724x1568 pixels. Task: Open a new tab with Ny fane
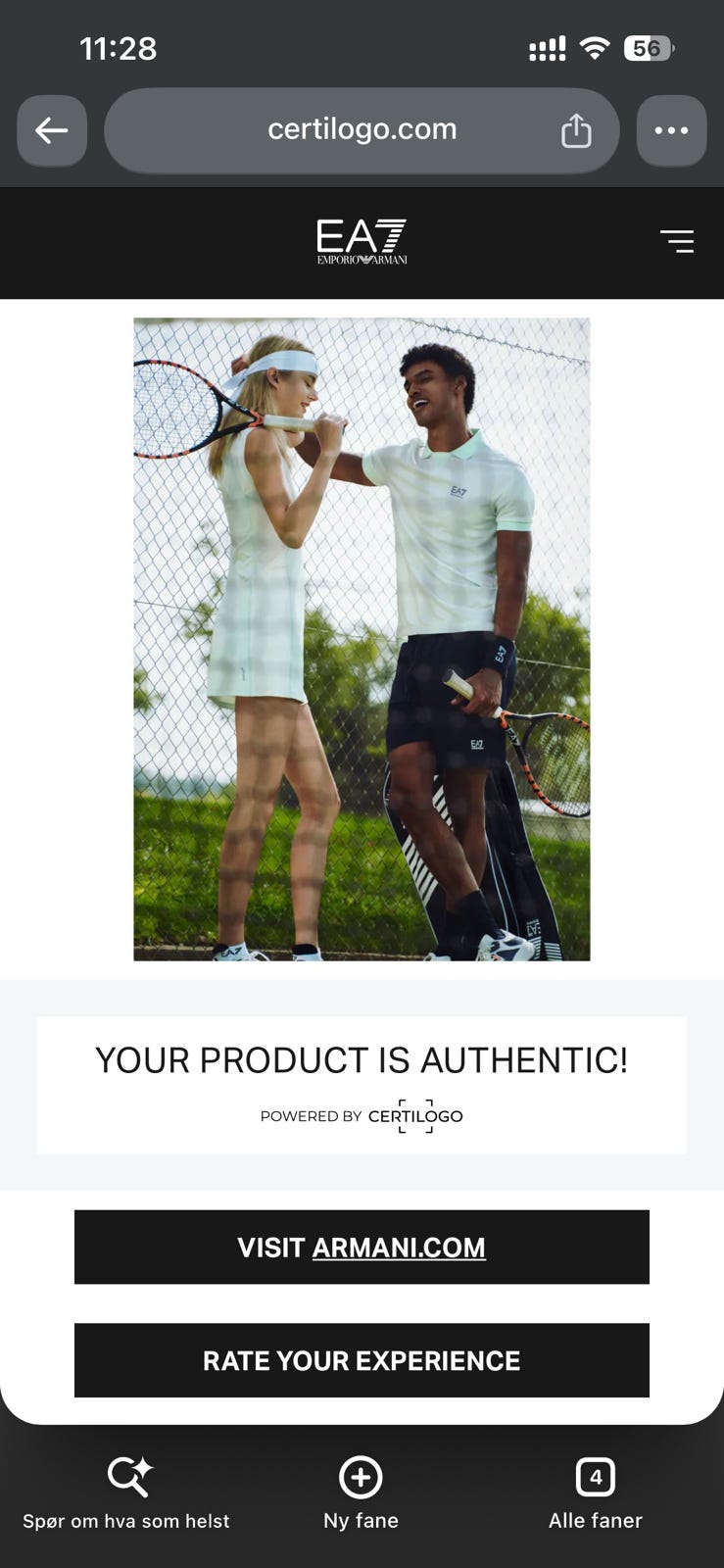[361, 1494]
